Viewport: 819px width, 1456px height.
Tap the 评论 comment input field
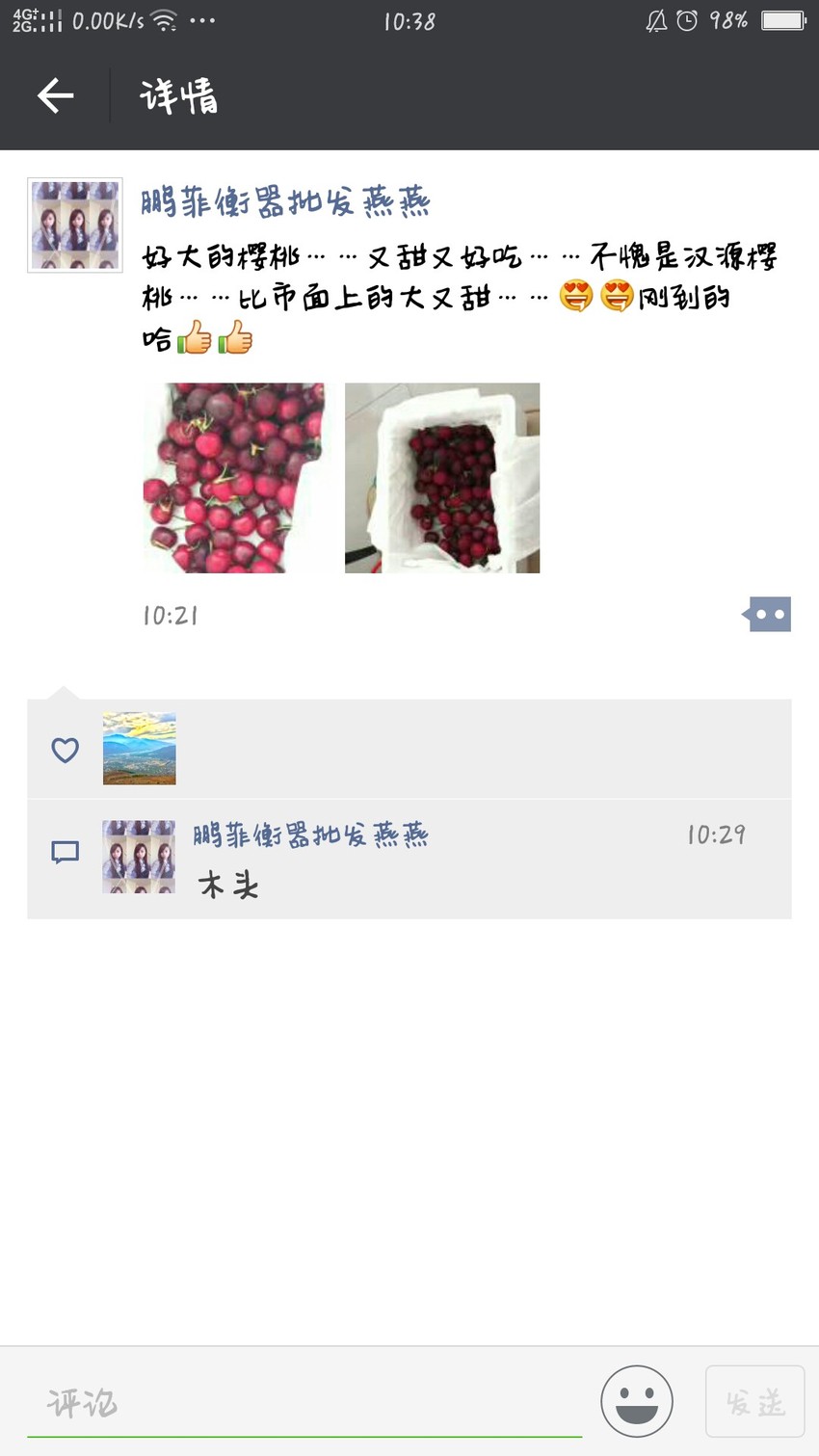304,1403
